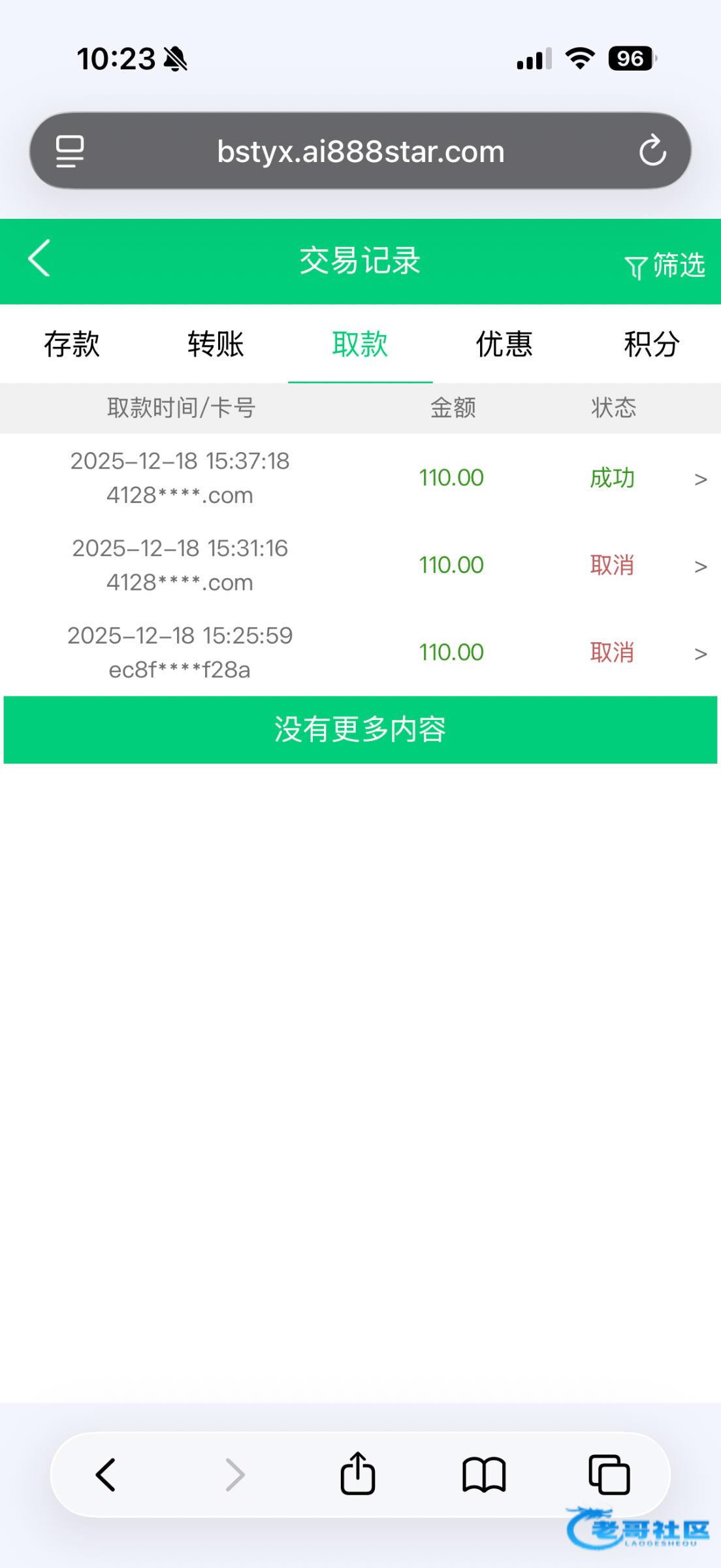Screen dimensions: 721x1568
Task: Switch to the 存款 tab
Action: tap(72, 344)
